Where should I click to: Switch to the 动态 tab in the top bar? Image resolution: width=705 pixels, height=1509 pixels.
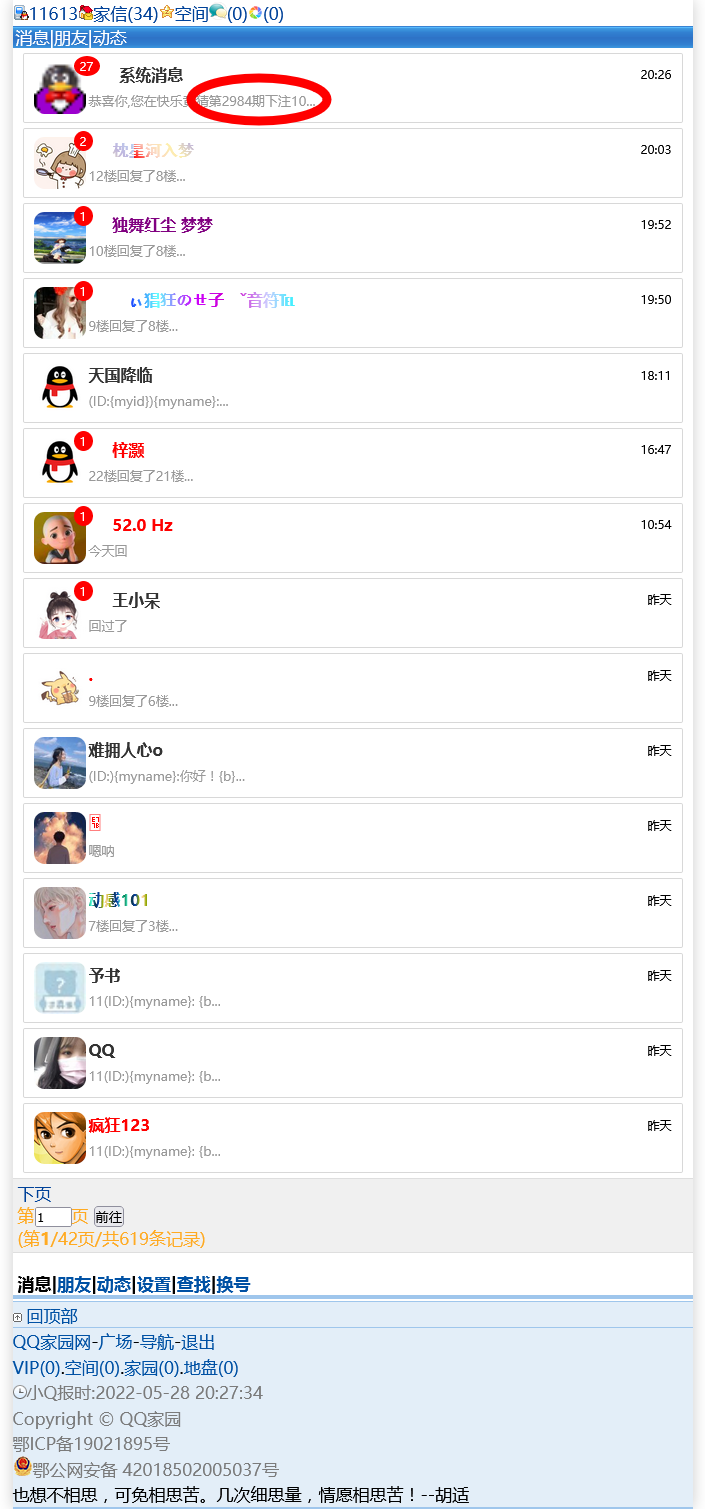pyautogui.click(x=110, y=38)
